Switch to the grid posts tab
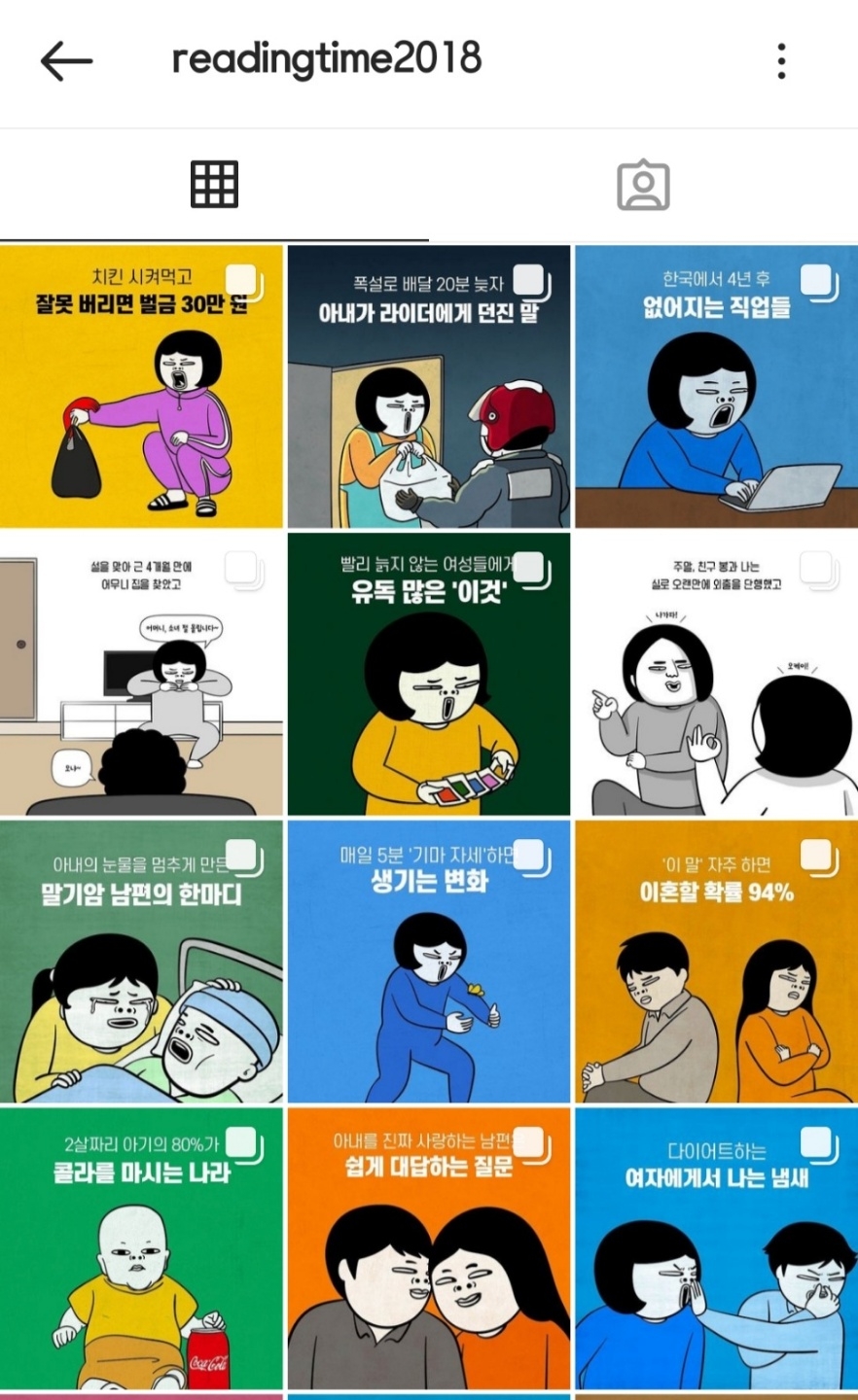The image size is (858, 1400). (x=214, y=185)
